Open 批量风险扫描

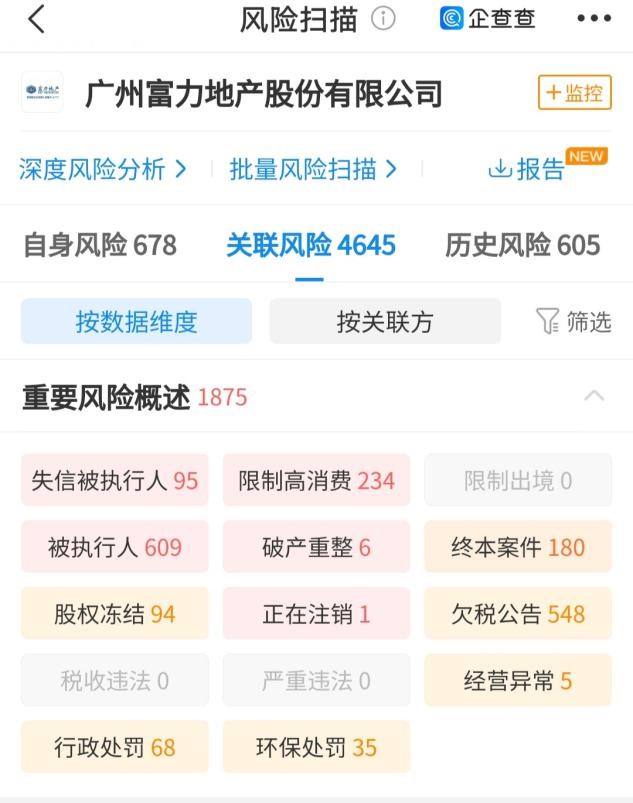pyautogui.click(x=313, y=169)
